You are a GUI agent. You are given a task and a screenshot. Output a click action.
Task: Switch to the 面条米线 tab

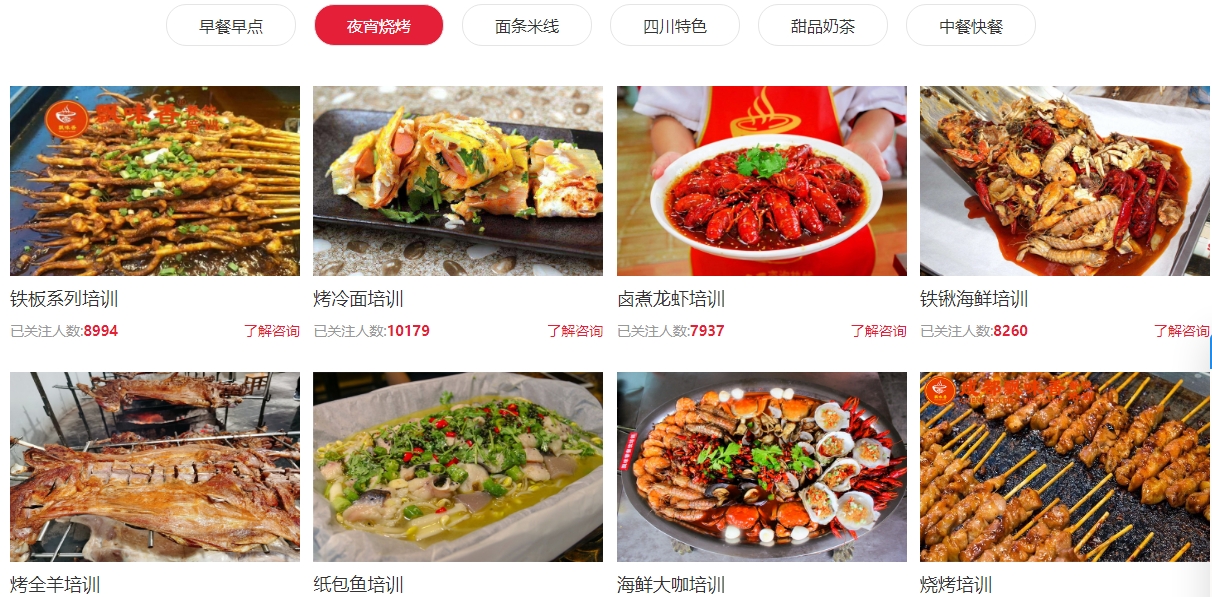[527, 26]
